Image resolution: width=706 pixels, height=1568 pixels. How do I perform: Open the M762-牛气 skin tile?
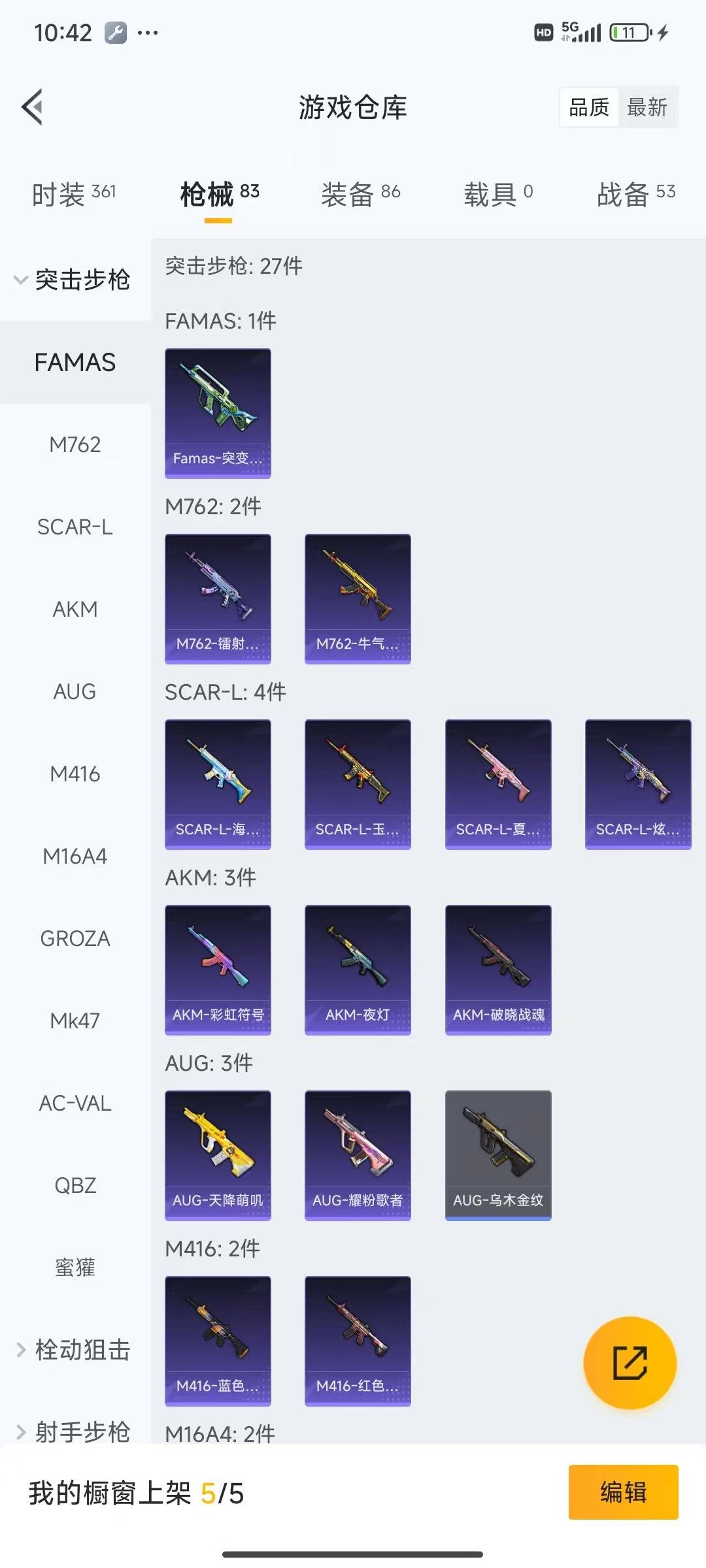point(358,598)
